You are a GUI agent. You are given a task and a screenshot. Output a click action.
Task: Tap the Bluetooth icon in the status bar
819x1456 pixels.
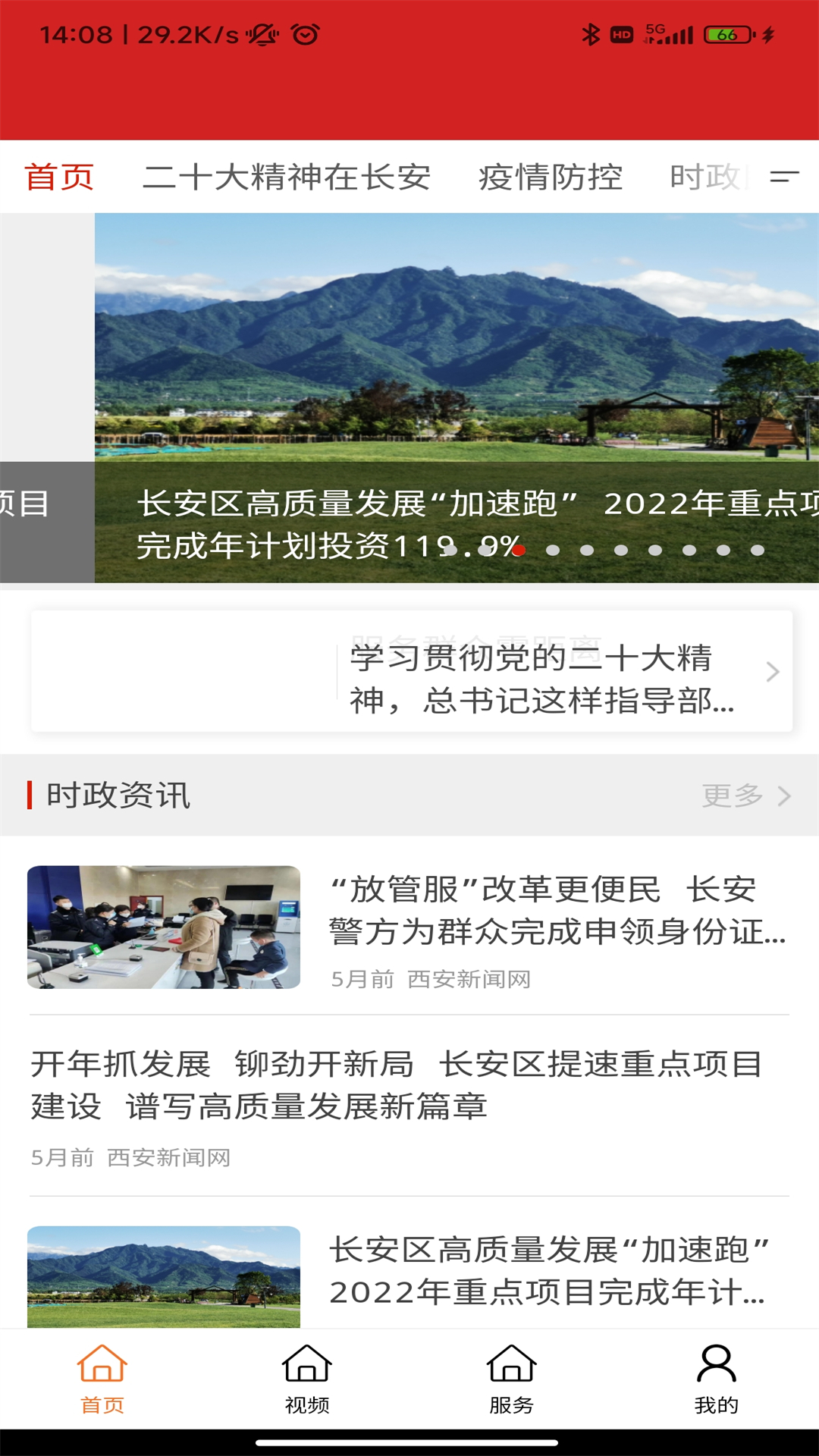pos(590,32)
